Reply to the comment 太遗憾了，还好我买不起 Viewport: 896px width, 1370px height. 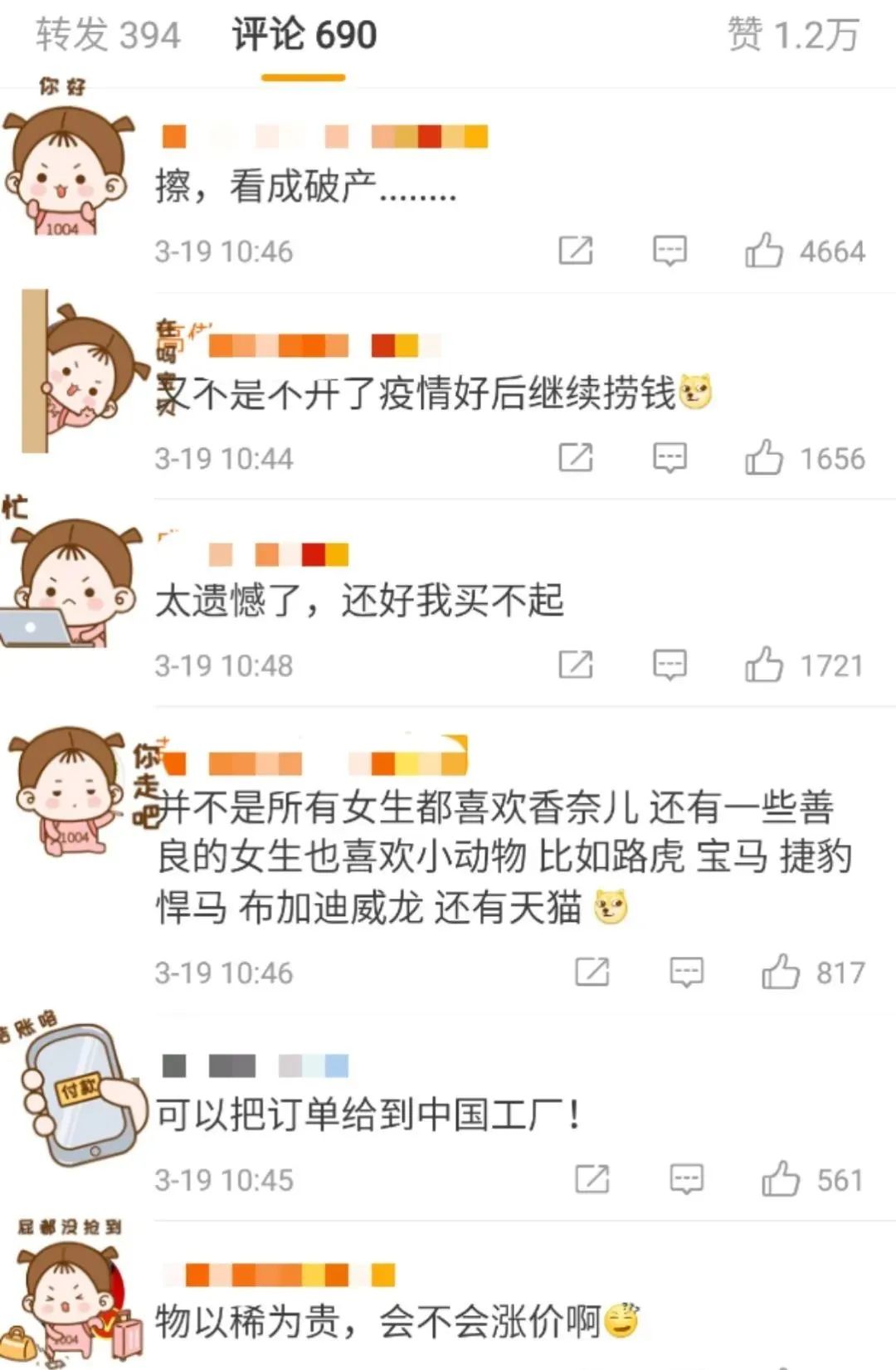[x=670, y=665]
